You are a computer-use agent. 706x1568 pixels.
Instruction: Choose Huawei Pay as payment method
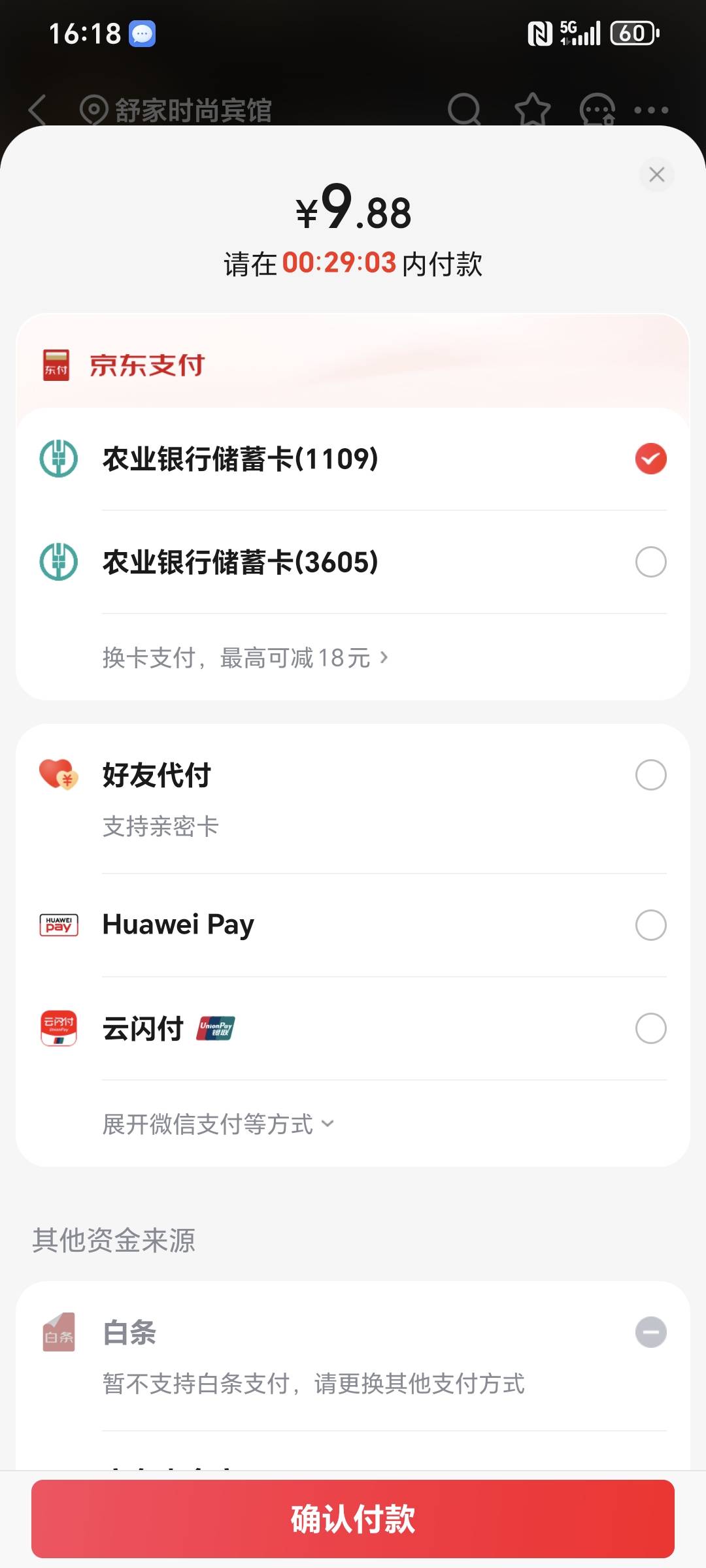(353, 925)
